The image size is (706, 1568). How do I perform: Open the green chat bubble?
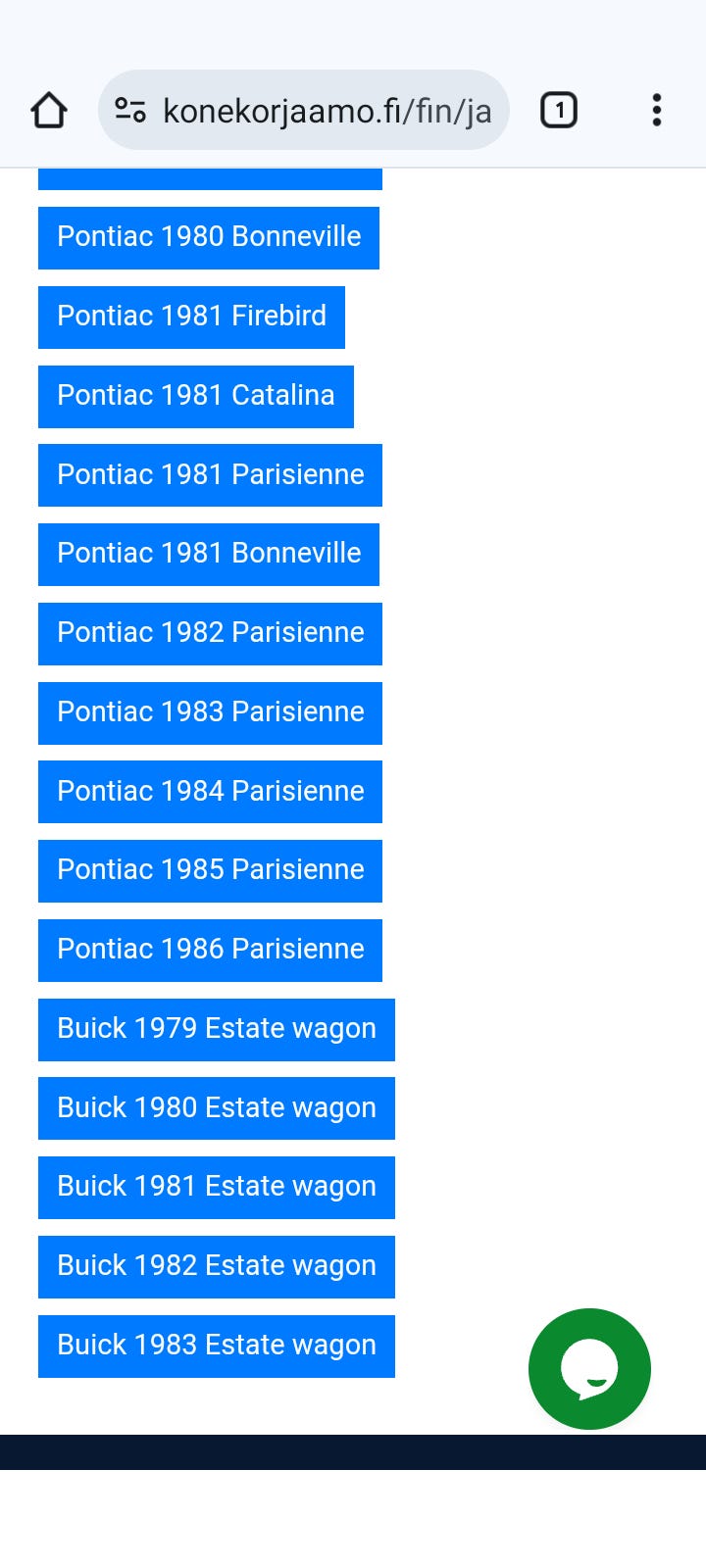(589, 1369)
